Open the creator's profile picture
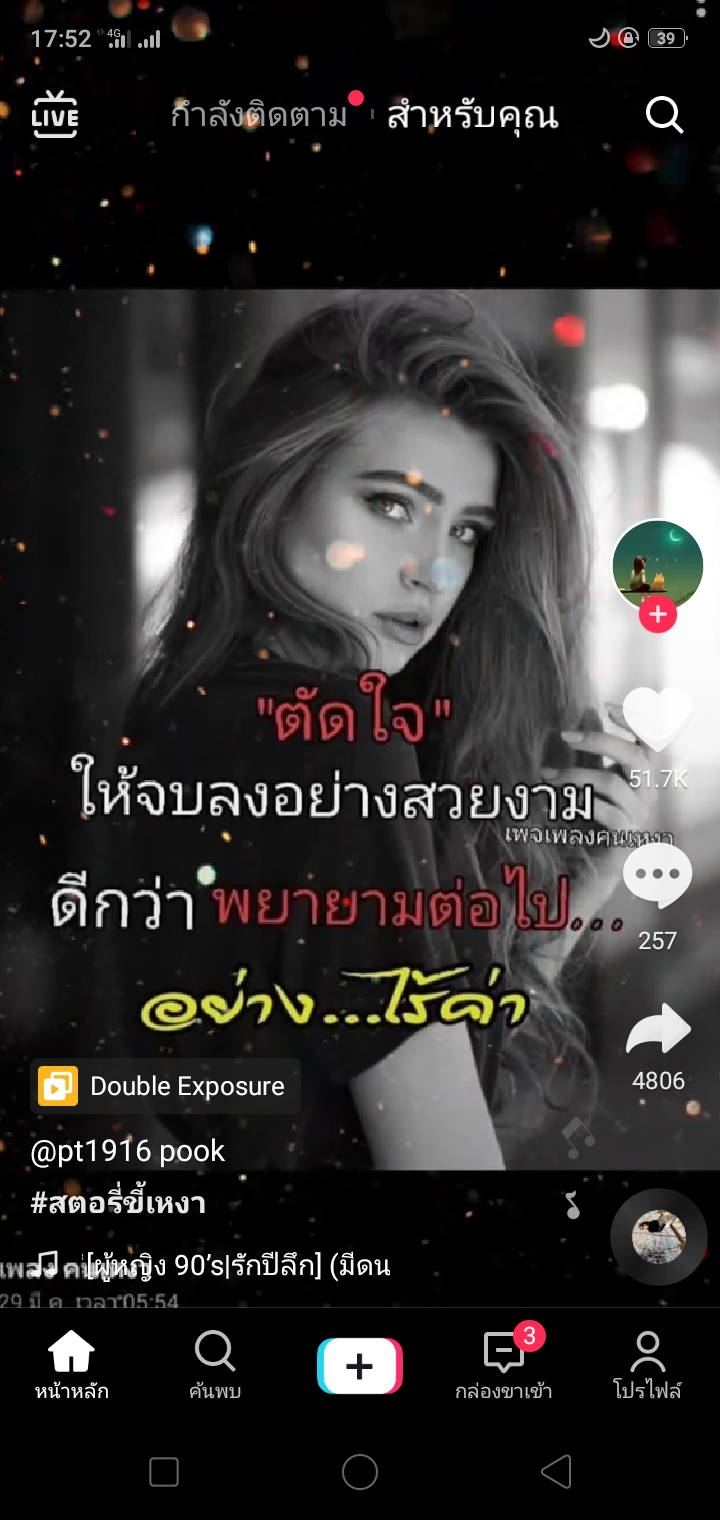Image resolution: width=720 pixels, height=1520 pixels. (x=657, y=565)
